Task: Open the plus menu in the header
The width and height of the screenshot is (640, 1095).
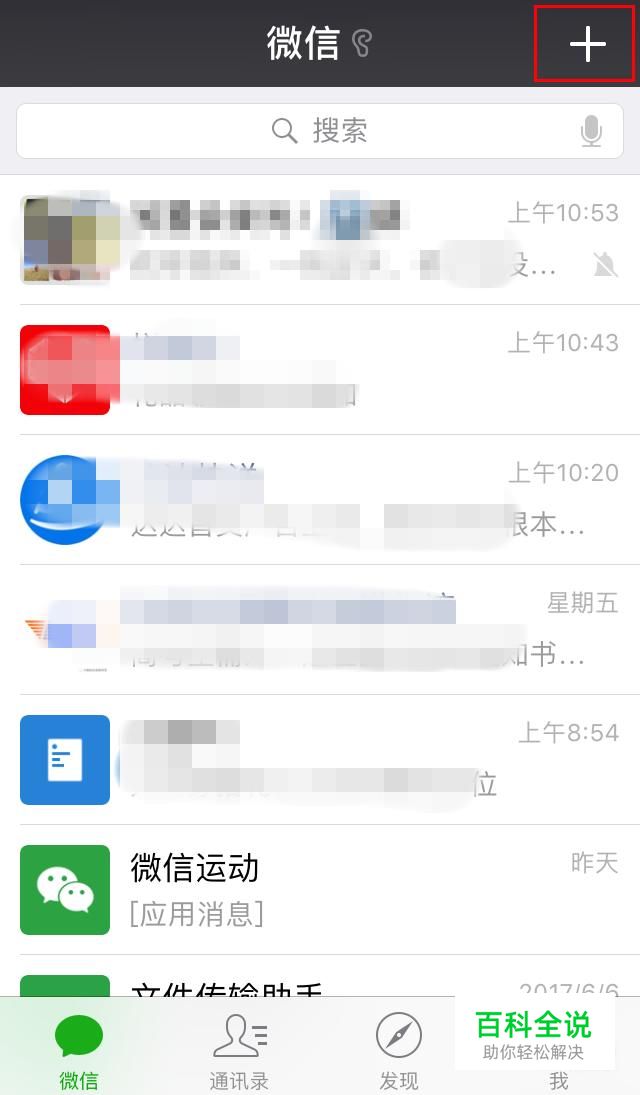Action: 587,44
